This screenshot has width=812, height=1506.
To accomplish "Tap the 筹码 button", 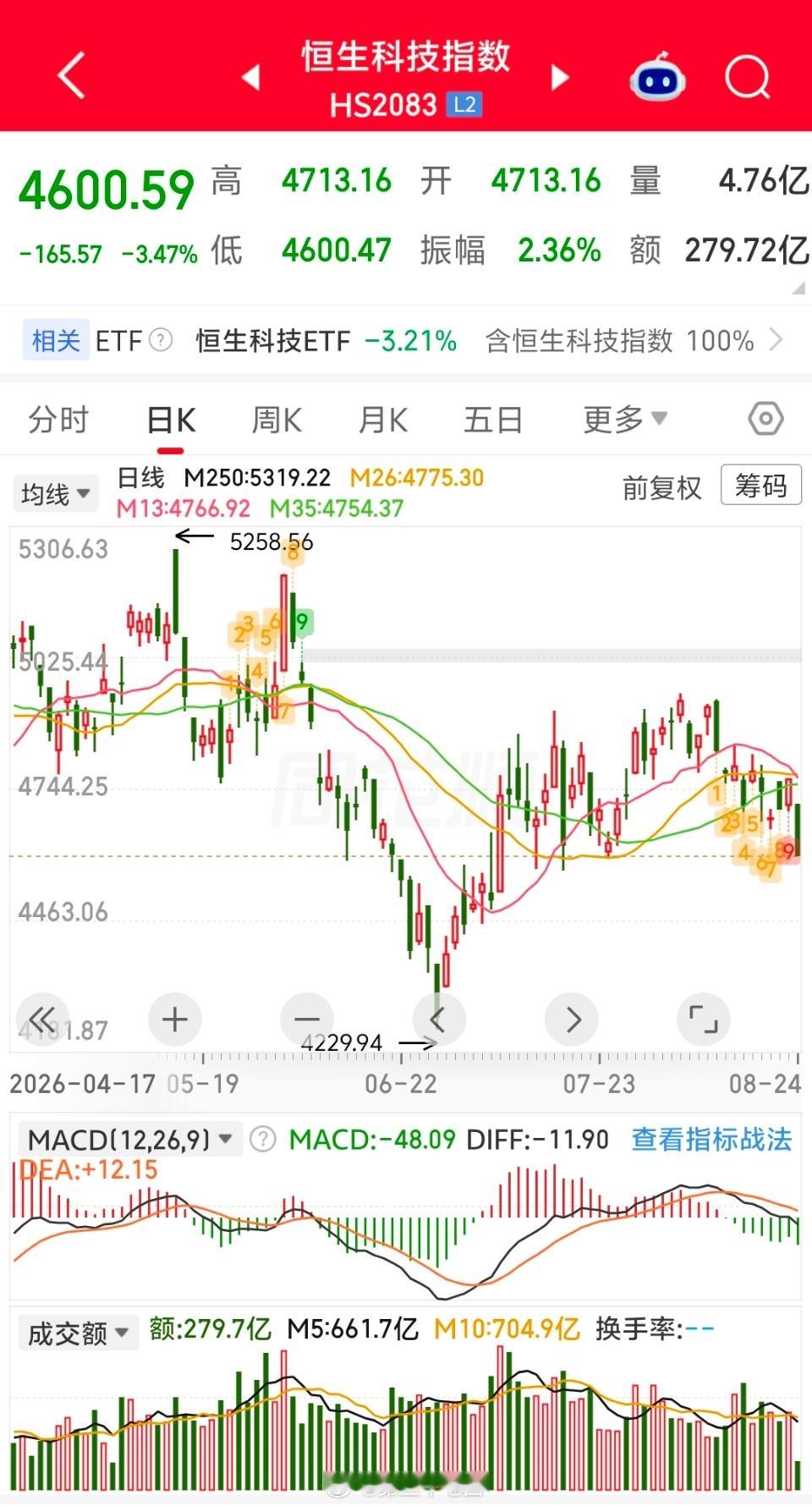I will coord(760,486).
